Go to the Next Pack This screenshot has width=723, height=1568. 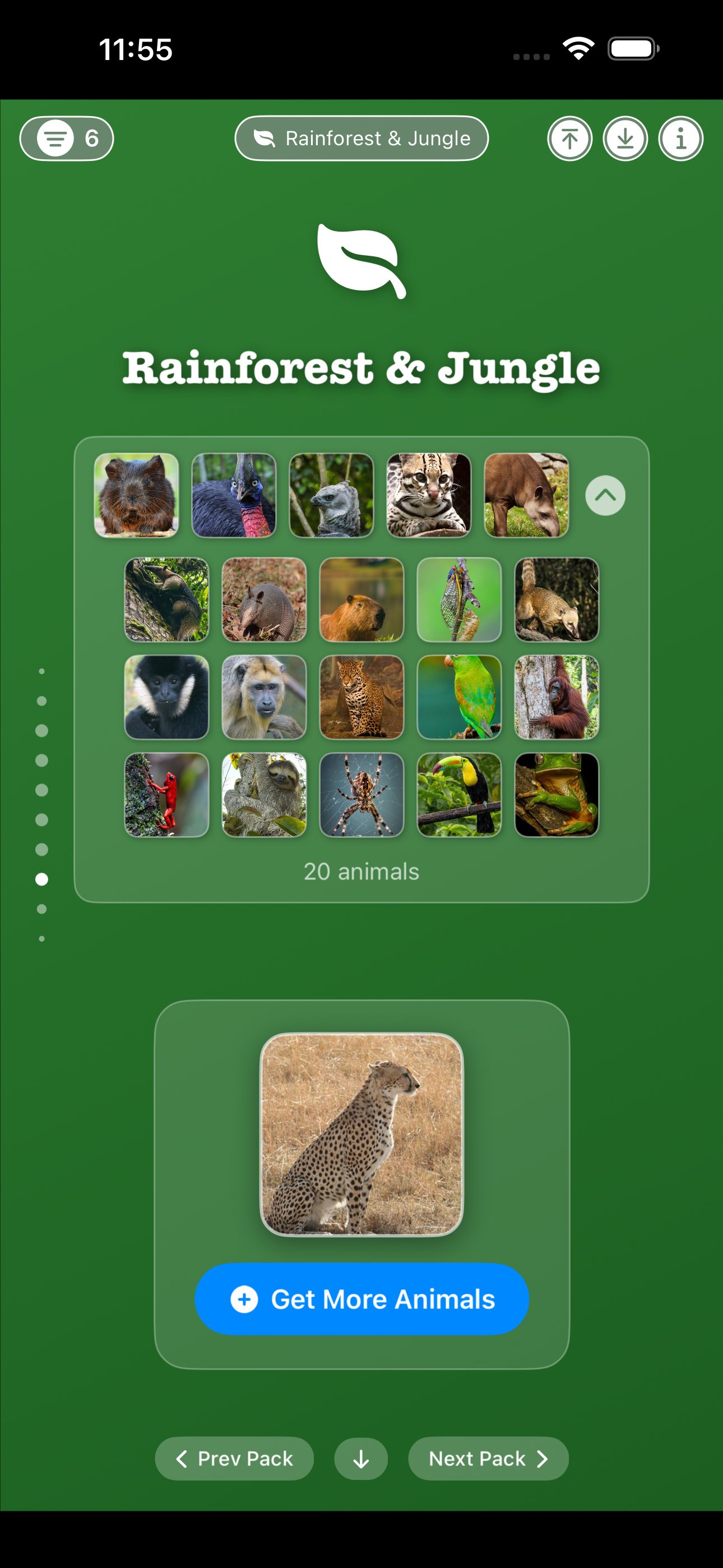coord(488,1459)
